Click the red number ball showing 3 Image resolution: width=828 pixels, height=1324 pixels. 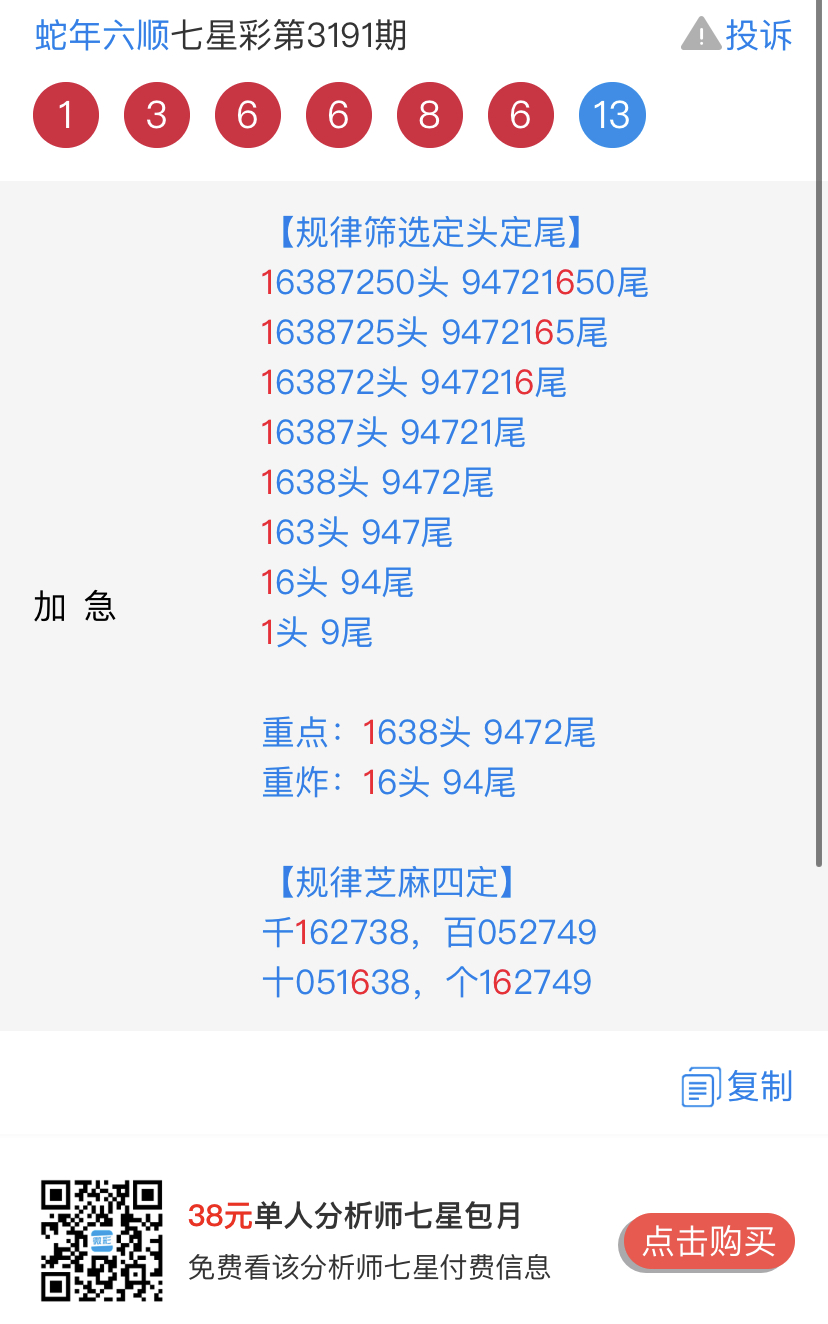[x=157, y=115]
